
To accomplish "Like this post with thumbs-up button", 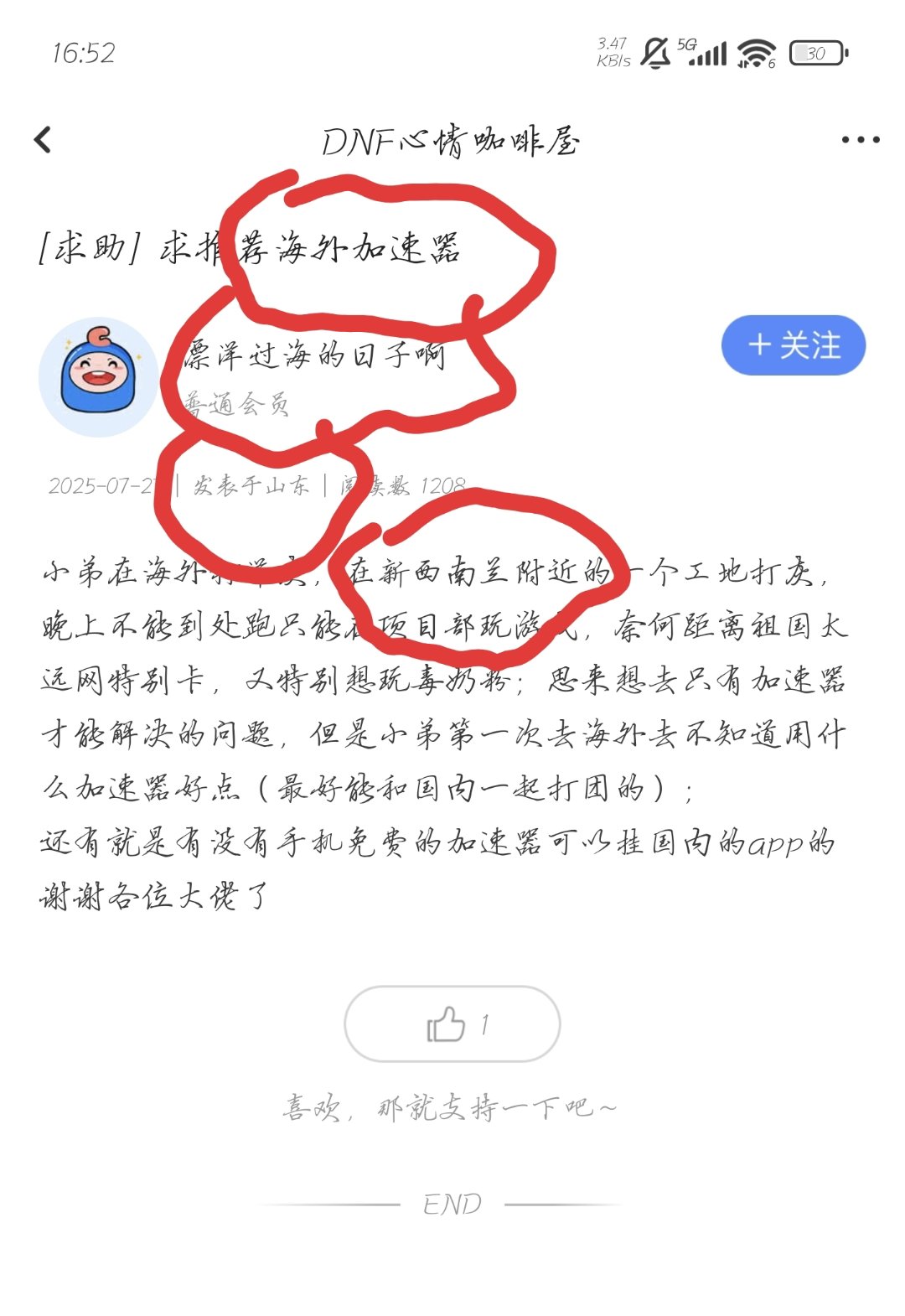I will pyautogui.click(x=452, y=1024).
